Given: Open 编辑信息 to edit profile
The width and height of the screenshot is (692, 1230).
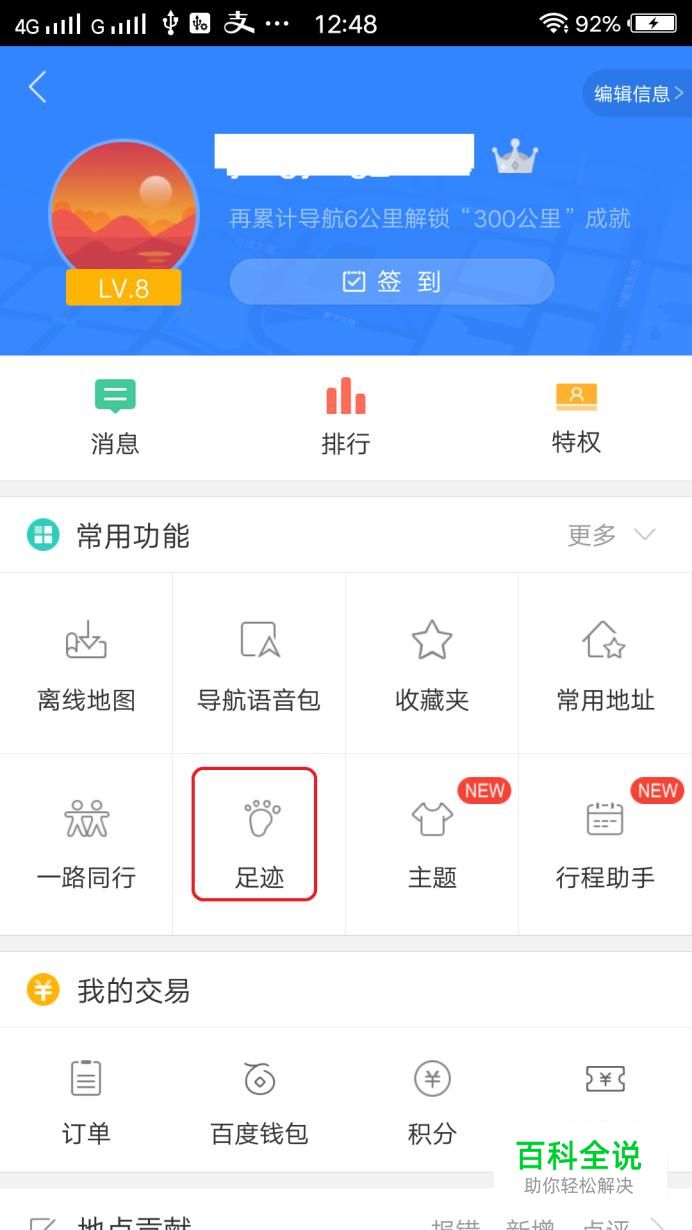Looking at the screenshot, I should click(638, 94).
